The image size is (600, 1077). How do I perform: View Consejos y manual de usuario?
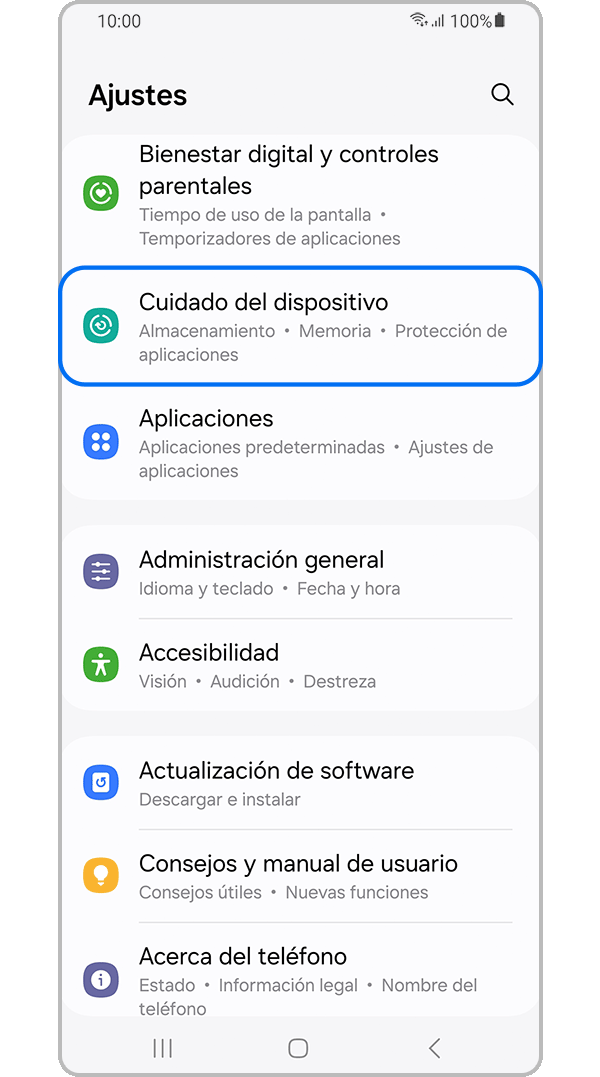tap(300, 876)
